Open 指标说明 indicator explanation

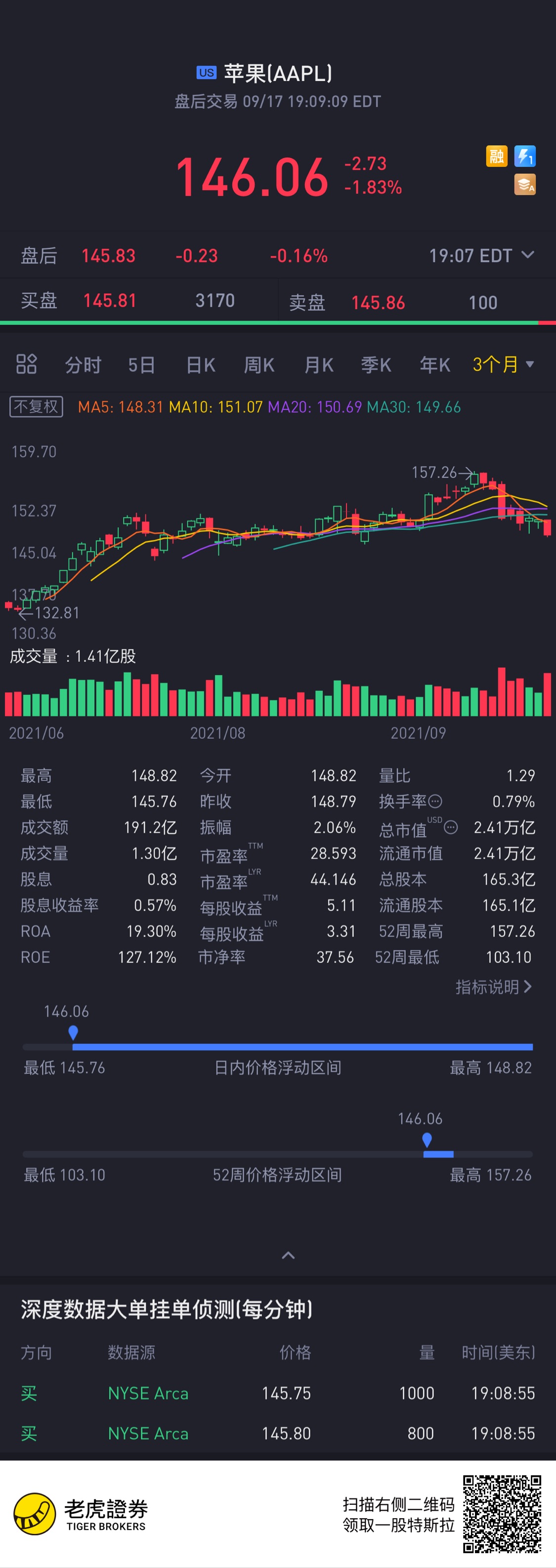[x=493, y=987]
